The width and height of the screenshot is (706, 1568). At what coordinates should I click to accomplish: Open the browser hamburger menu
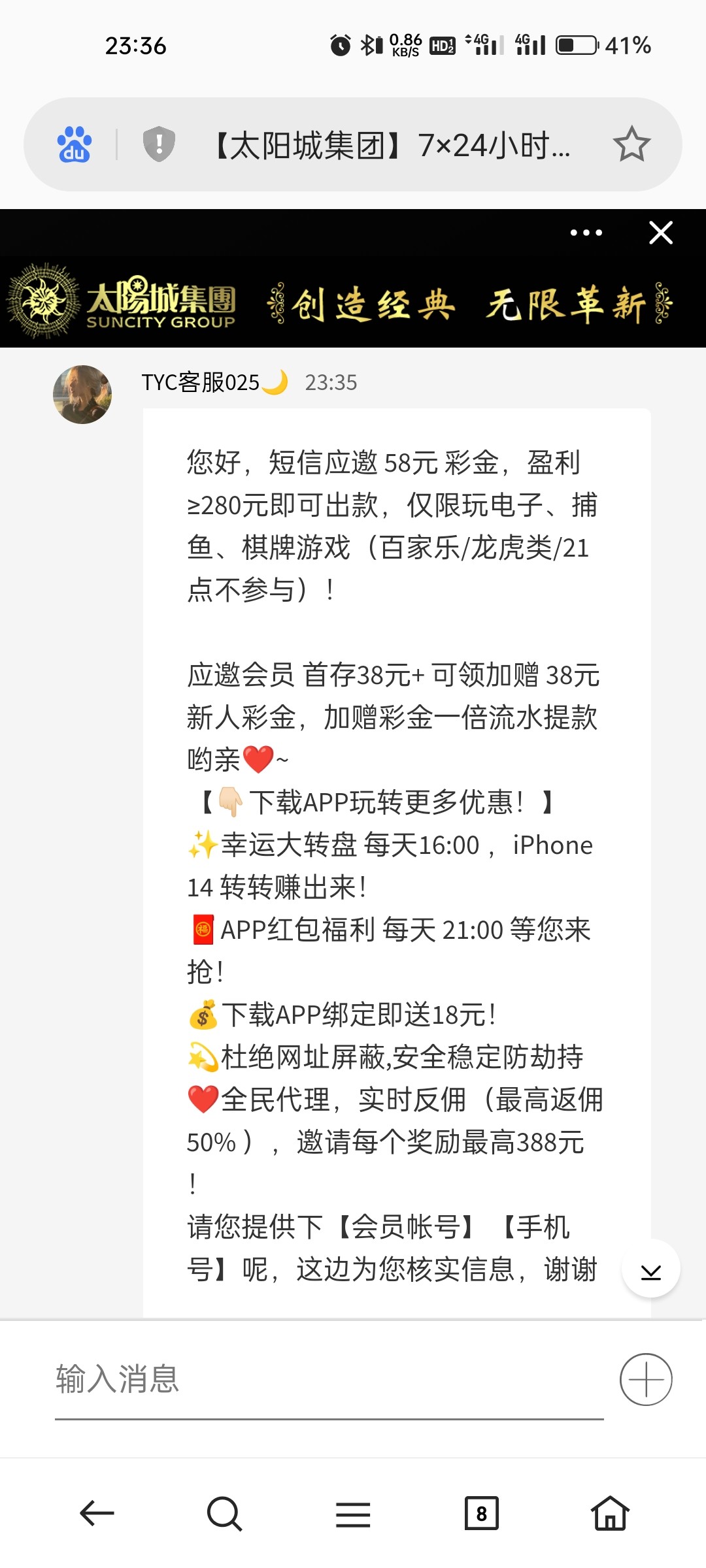click(x=353, y=1513)
